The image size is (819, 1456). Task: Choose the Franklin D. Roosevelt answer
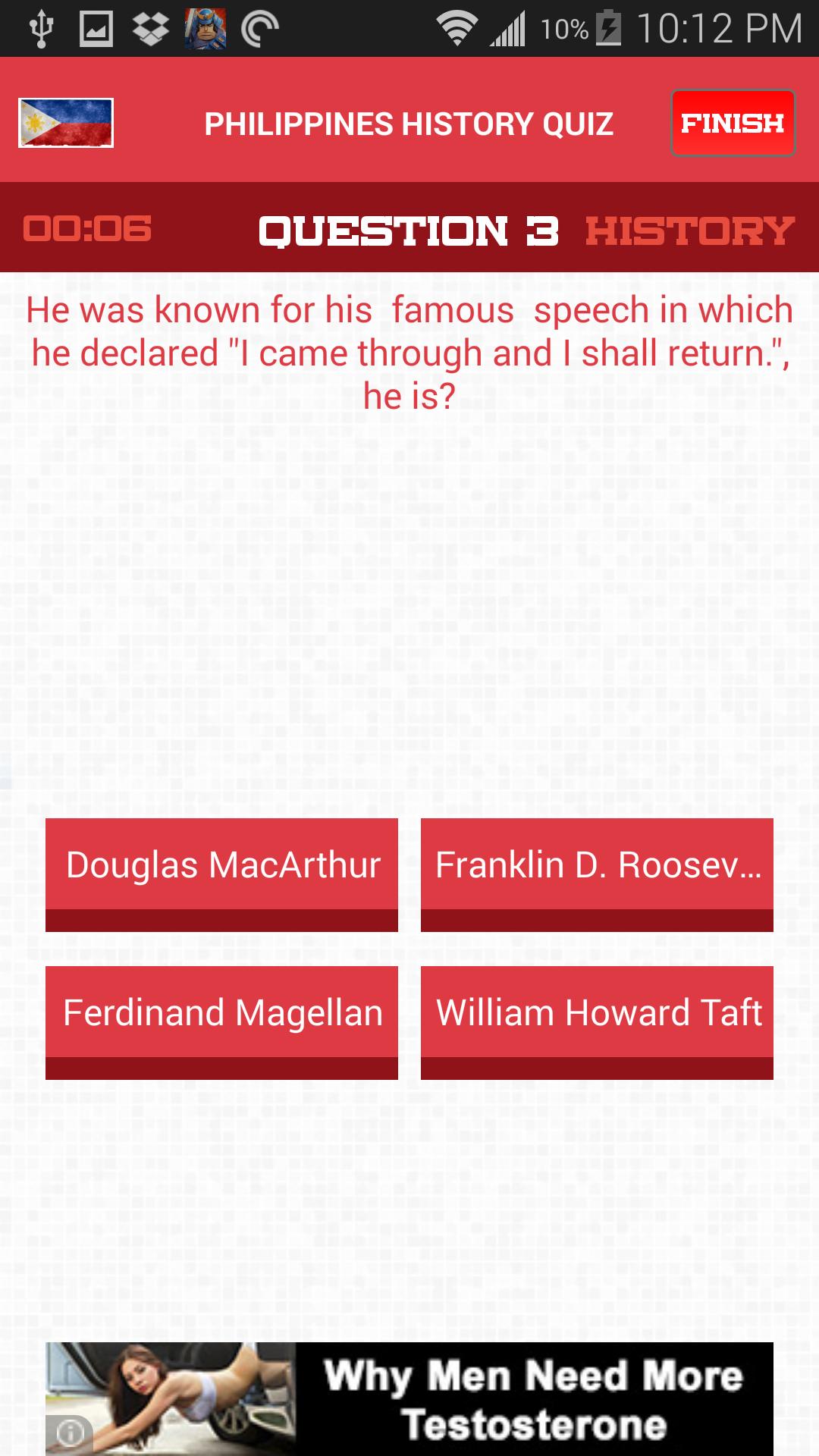click(x=597, y=873)
